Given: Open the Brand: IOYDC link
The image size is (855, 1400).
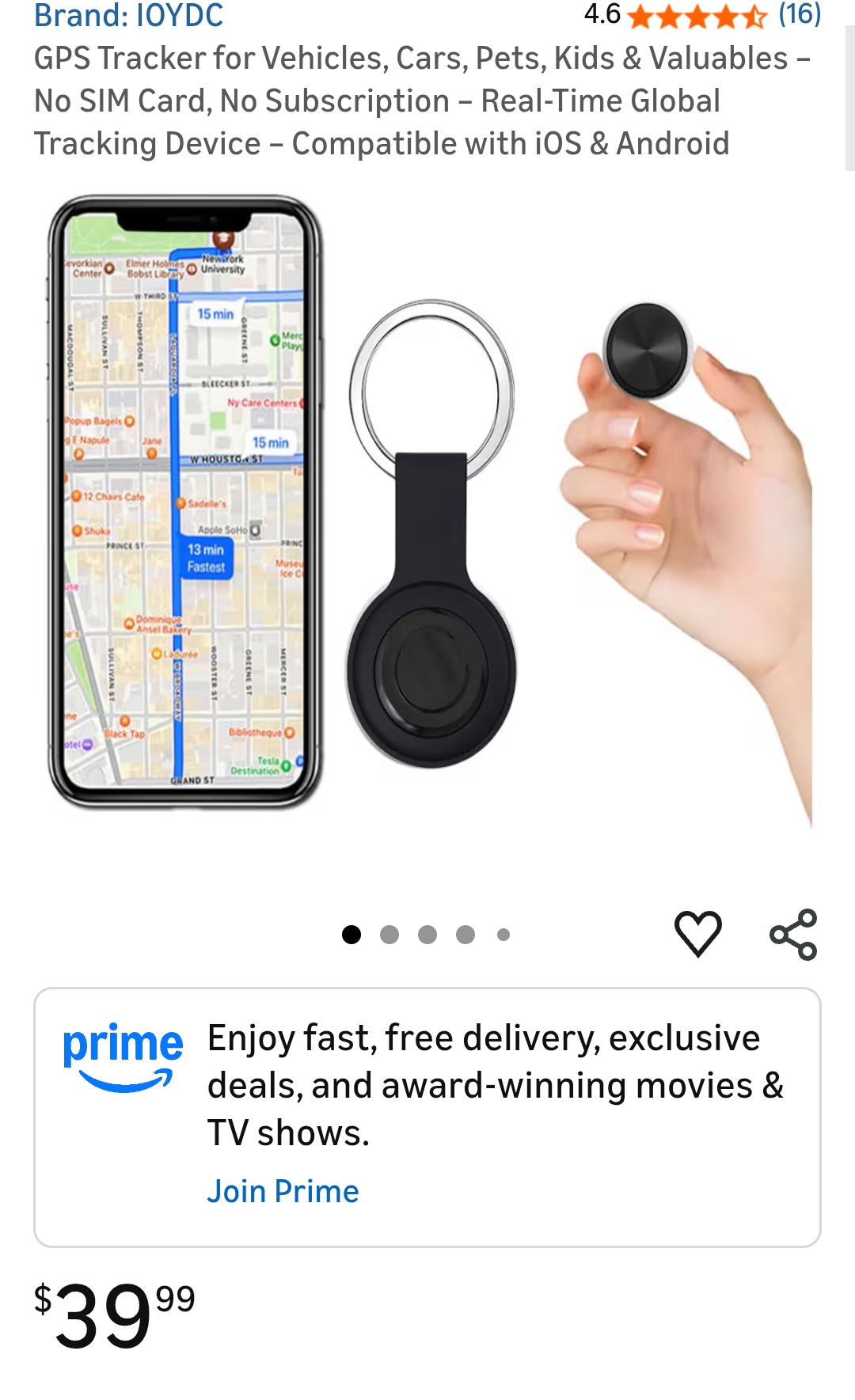Looking at the screenshot, I should point(128,16).
